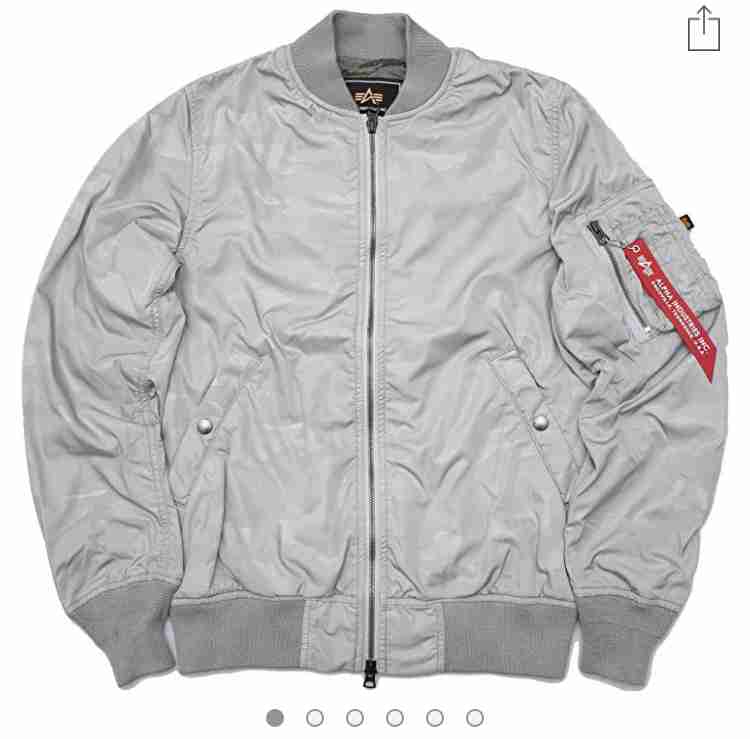750x739 pixels.
Task: Open the jacket product image
Action: click(375, 350)
